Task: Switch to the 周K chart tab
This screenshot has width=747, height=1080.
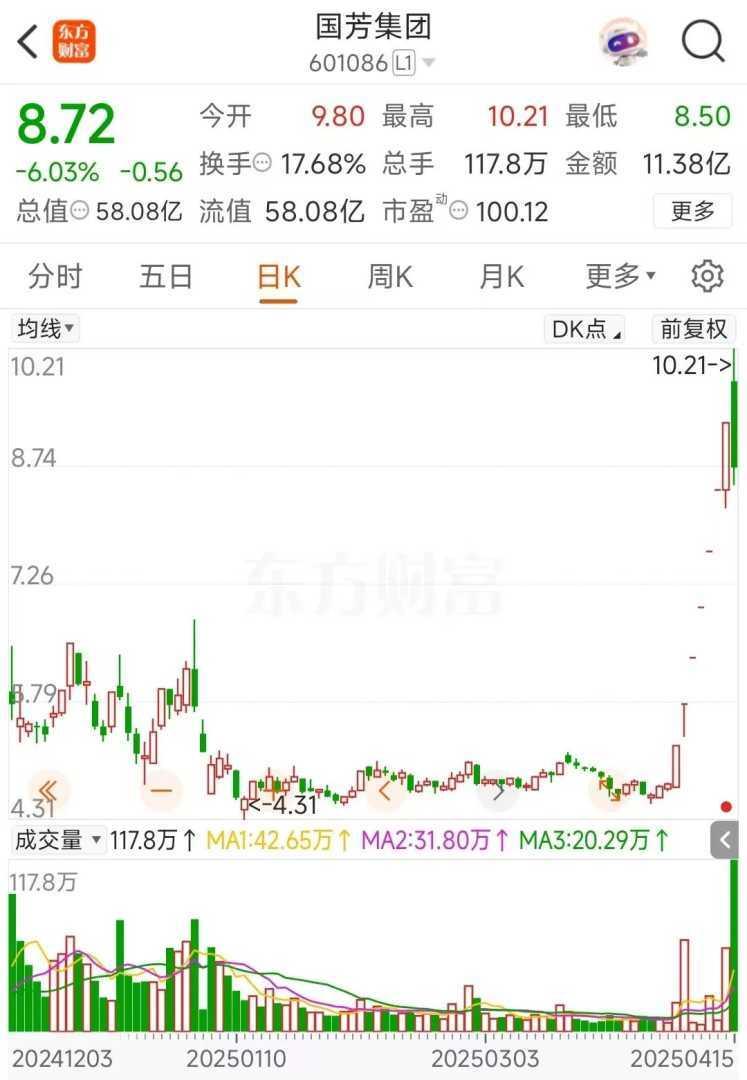Action: point(389,277)
